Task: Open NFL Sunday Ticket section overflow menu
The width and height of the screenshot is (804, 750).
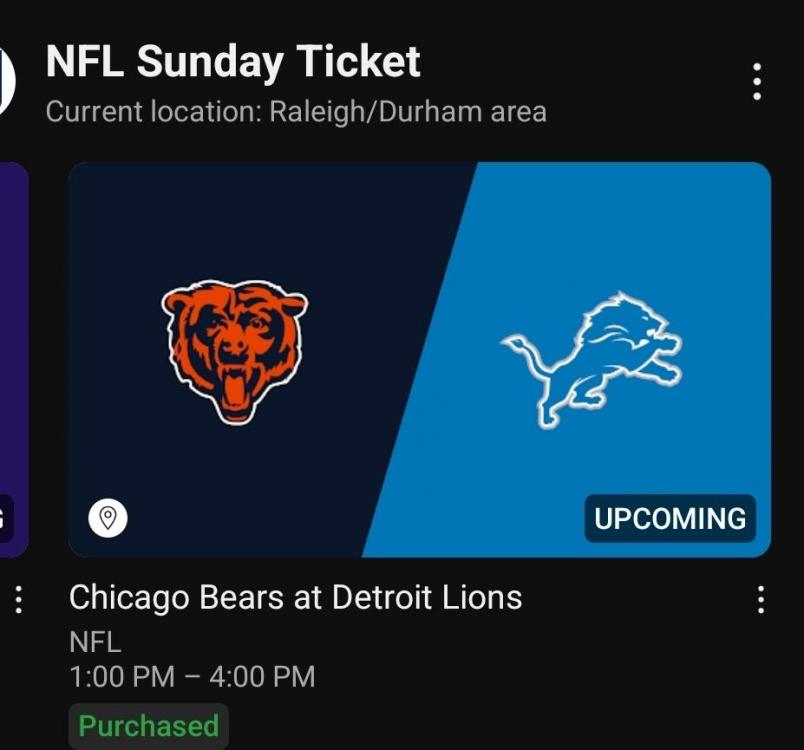Action: (x=757, y=82)
